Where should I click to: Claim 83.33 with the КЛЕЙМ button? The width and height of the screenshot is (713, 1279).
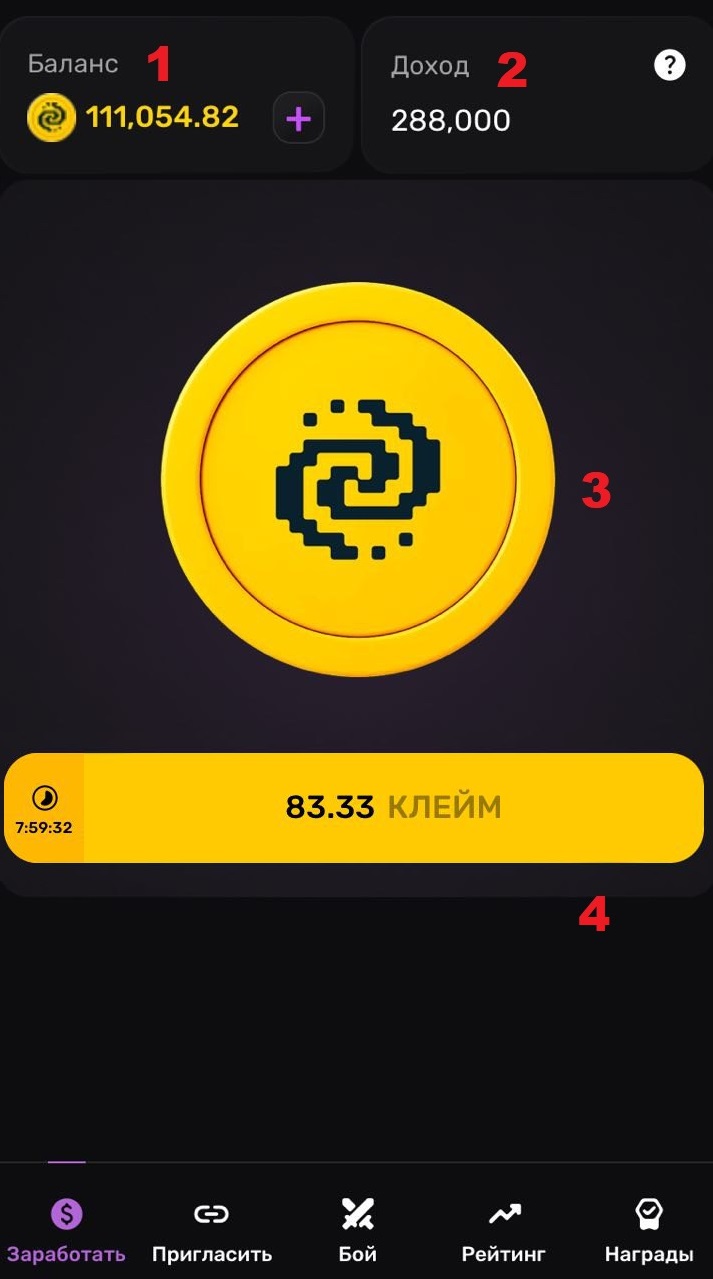coord(393,807)
